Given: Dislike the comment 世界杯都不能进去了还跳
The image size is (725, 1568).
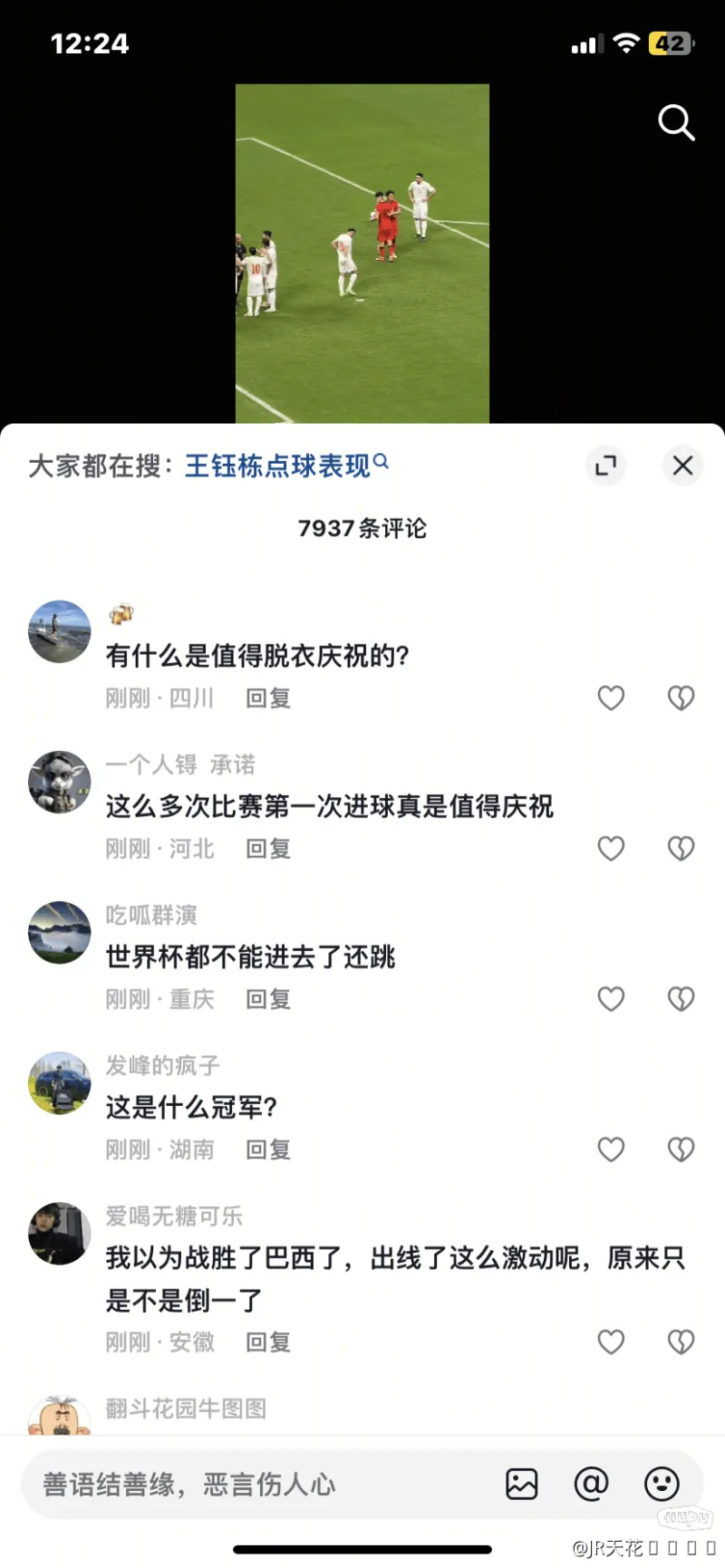Looking at the screenshot, I should point(681,998).
